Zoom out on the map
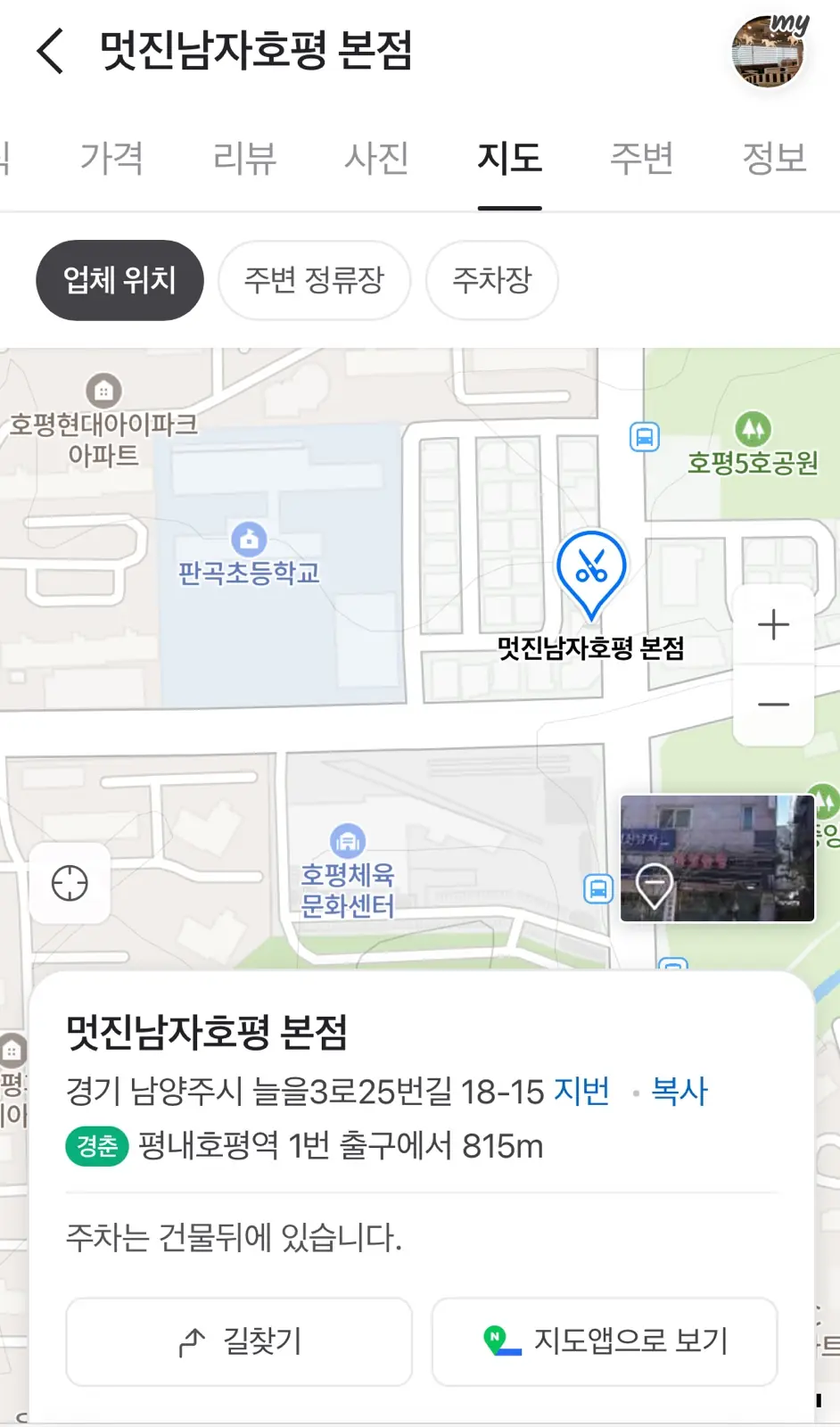 point(773,705)
